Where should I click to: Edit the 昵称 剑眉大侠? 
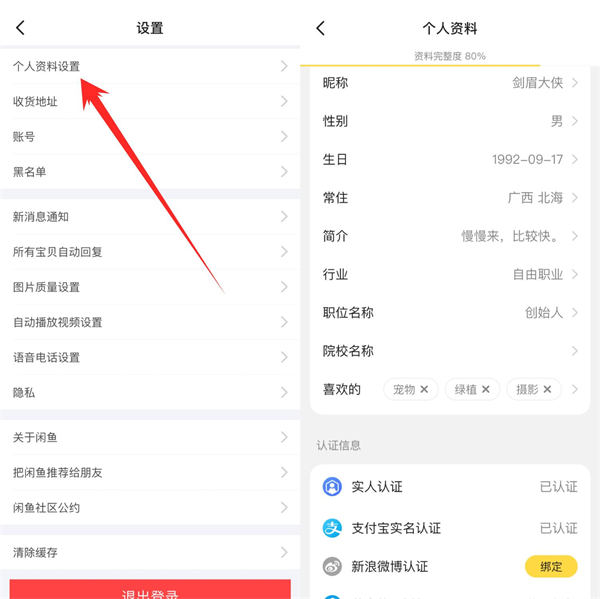[450, 83]
